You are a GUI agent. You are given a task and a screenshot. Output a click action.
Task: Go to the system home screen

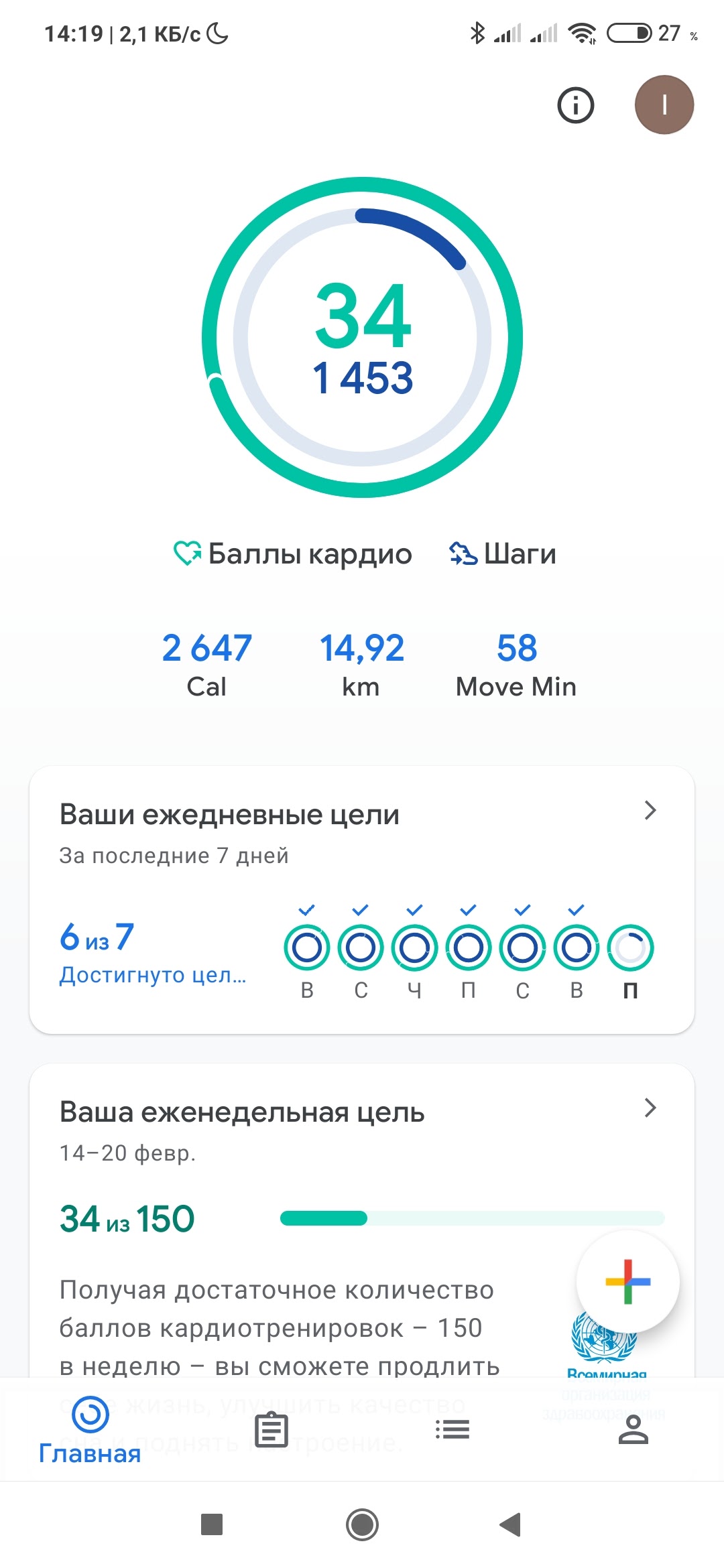362,1525
